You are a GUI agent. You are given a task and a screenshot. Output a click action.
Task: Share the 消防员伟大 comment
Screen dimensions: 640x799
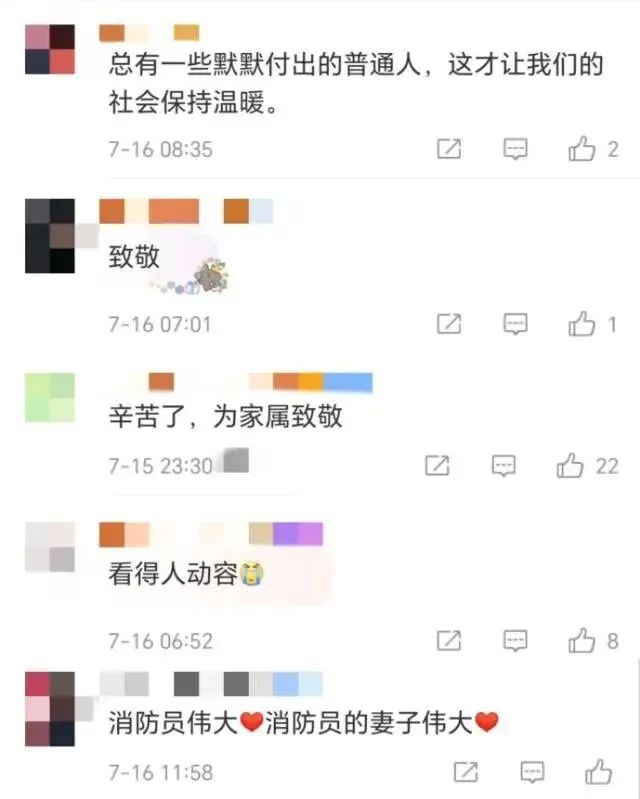click(466, 772)
